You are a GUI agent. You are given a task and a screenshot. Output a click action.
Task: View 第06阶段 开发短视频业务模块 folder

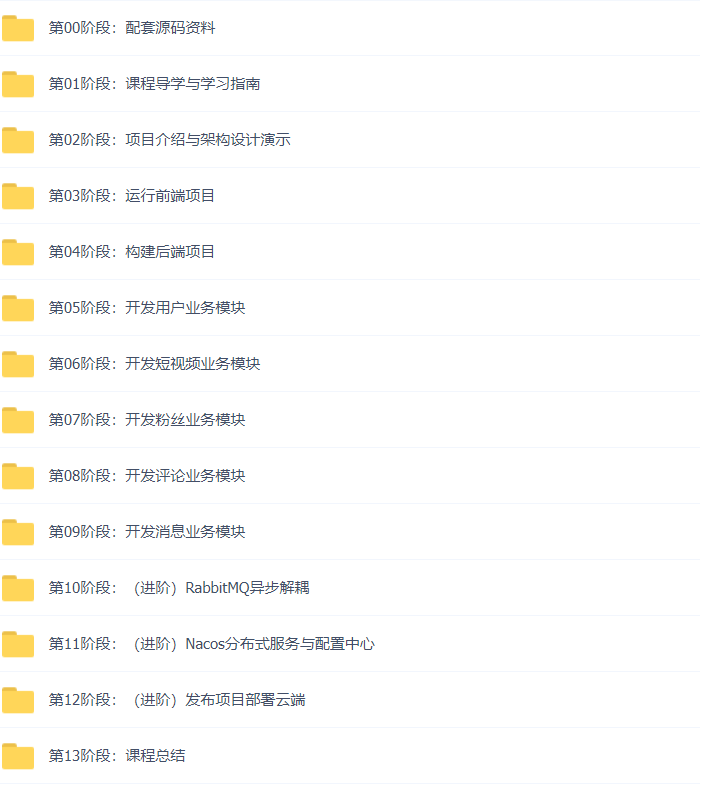(x=154, y=364)
